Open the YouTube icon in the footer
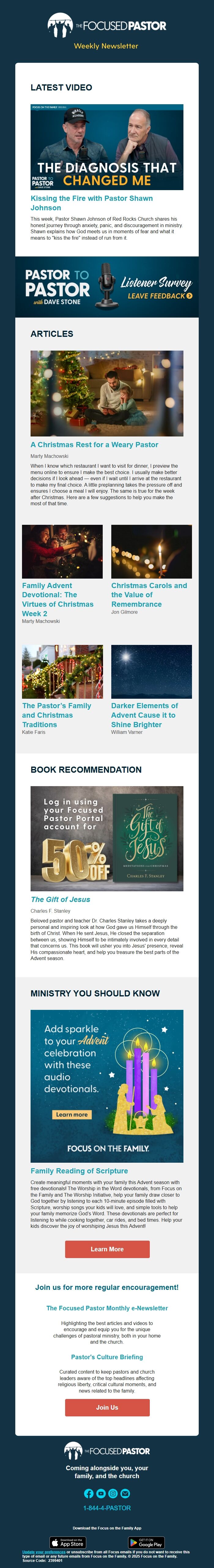The width and height of the screenshot is (214, 1568). click(101, 1493)
